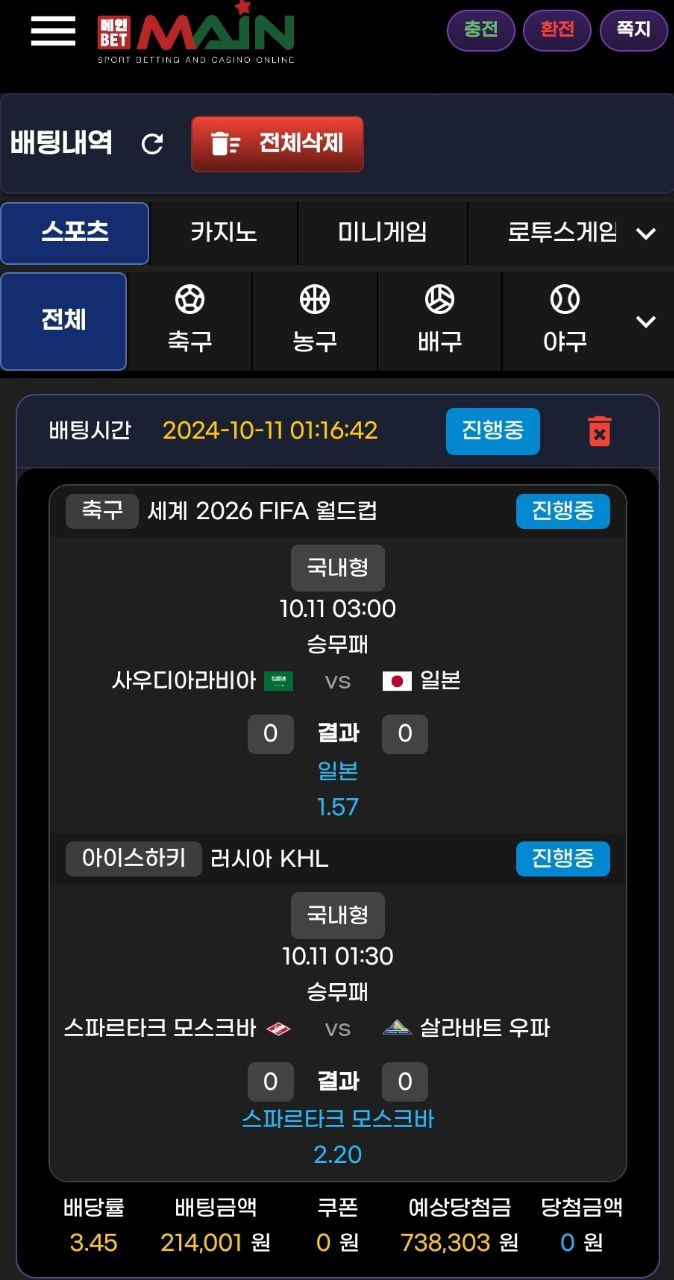Filter by 축구
This screenshot has width=674, height=1280.
coord(190,321)
